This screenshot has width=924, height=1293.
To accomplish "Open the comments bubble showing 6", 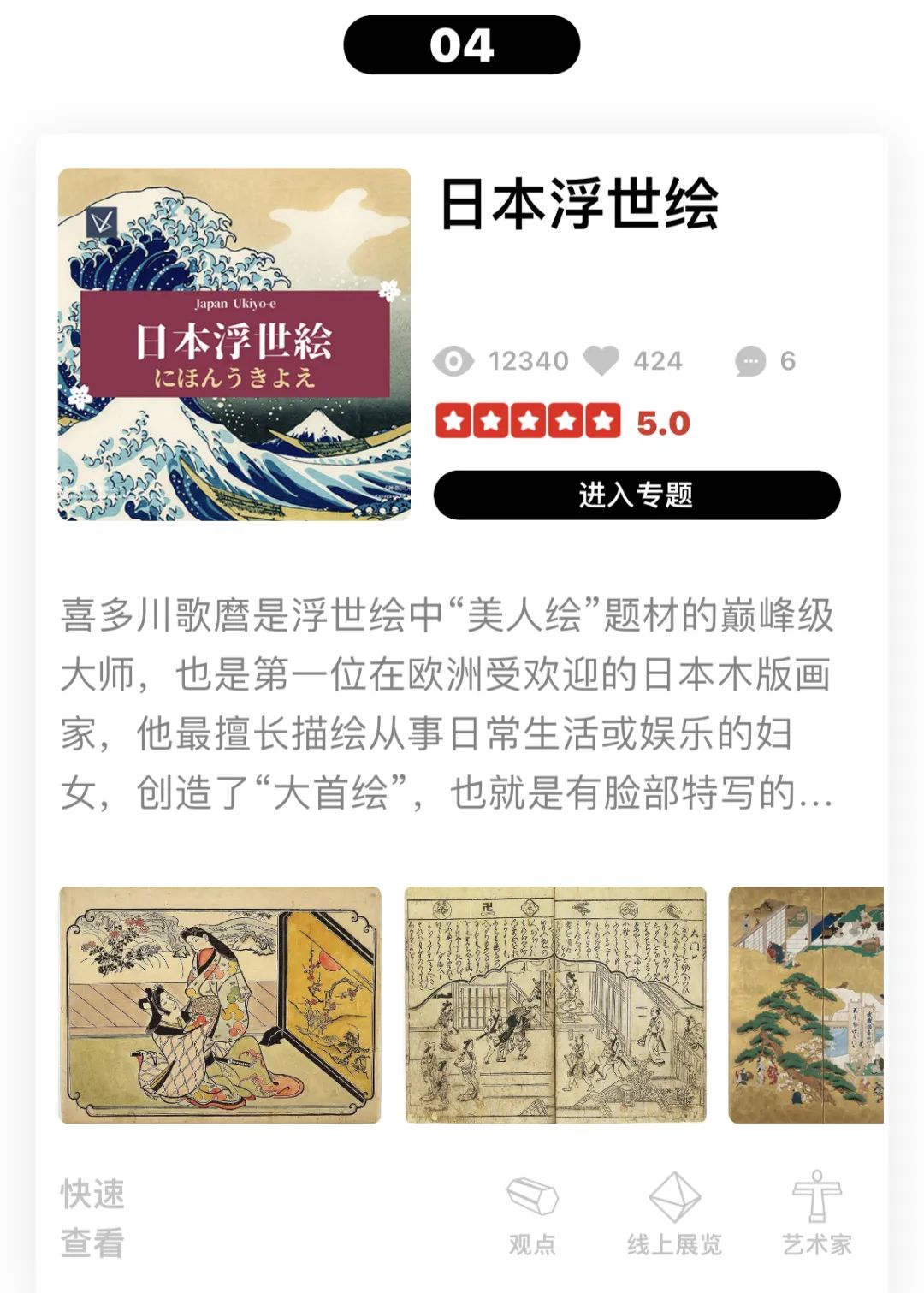I will pyautogui.click(x=750, y=361).
